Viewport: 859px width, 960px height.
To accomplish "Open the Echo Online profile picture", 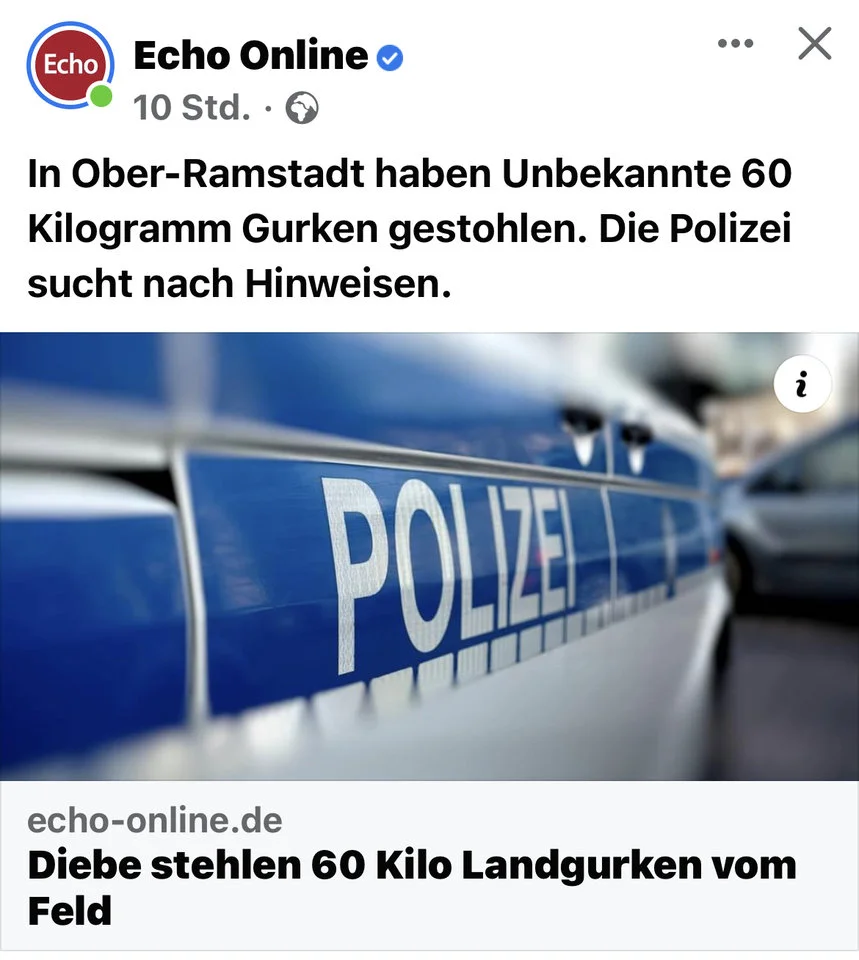I will (x=70, y=66).
